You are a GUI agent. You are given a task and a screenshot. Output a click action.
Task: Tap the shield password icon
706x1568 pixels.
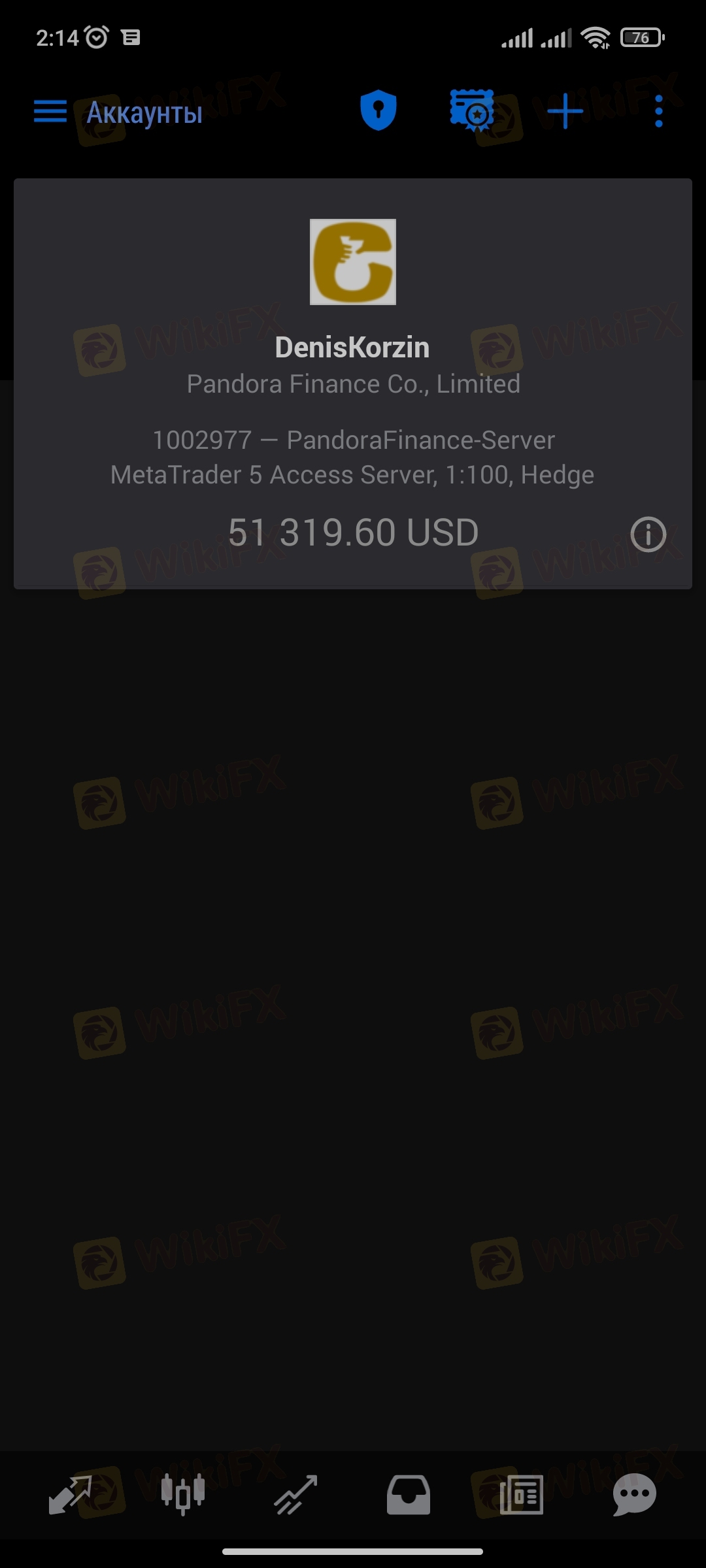coord(378,110)
